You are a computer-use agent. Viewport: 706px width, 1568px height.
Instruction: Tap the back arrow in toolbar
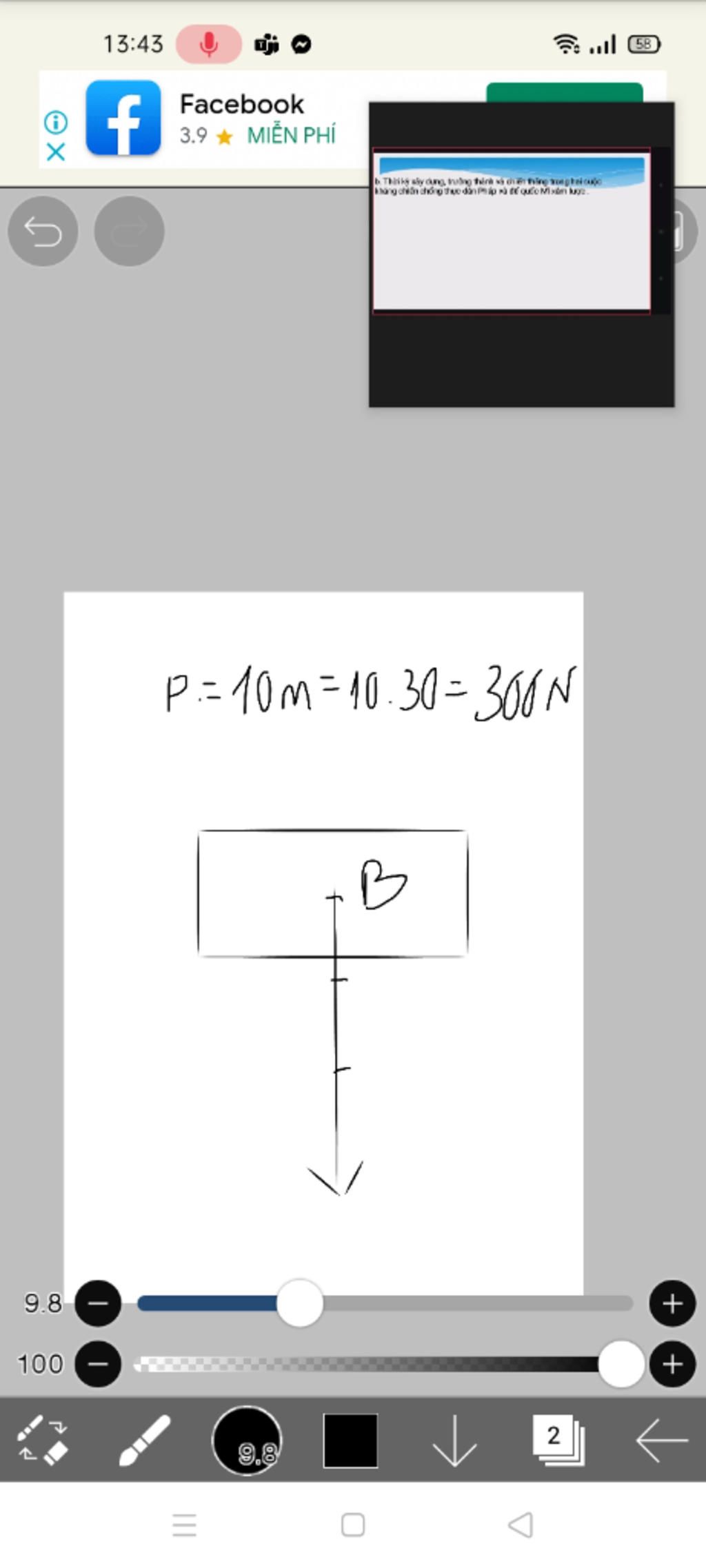(x=661, y=1440)
